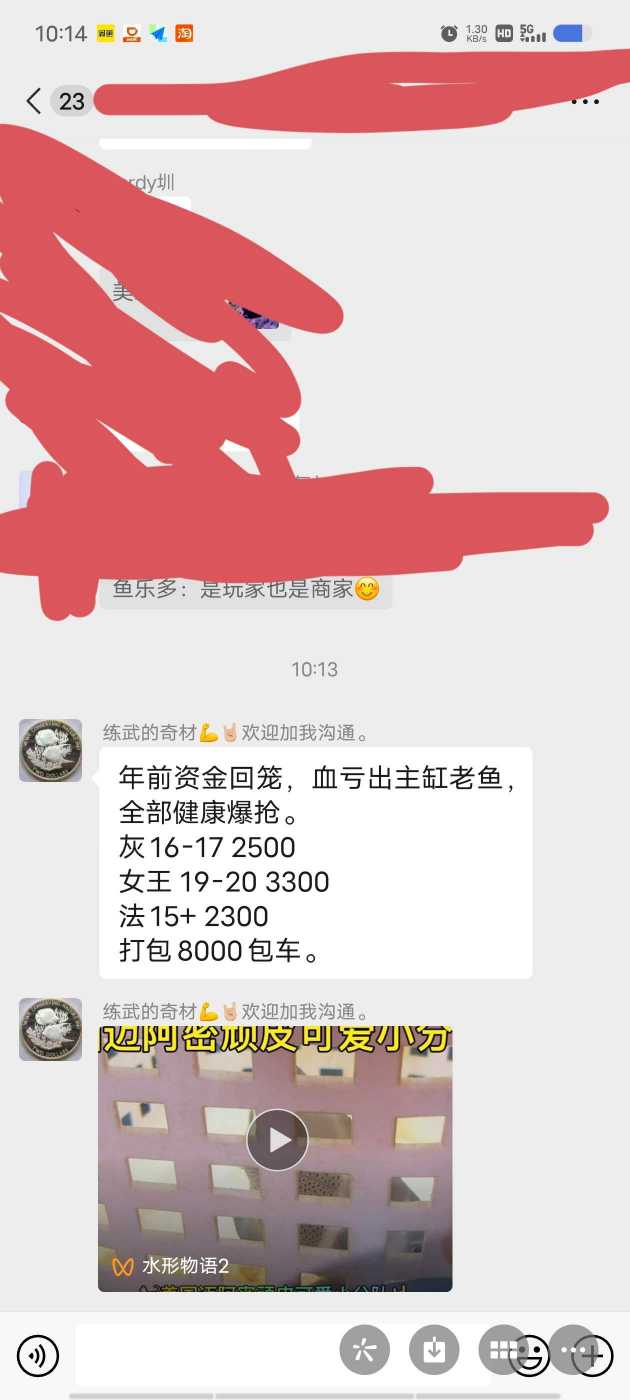630x1400 pixels.
Task: Play the 水形物语2 video message
Action: click(x=276, y=1140)
